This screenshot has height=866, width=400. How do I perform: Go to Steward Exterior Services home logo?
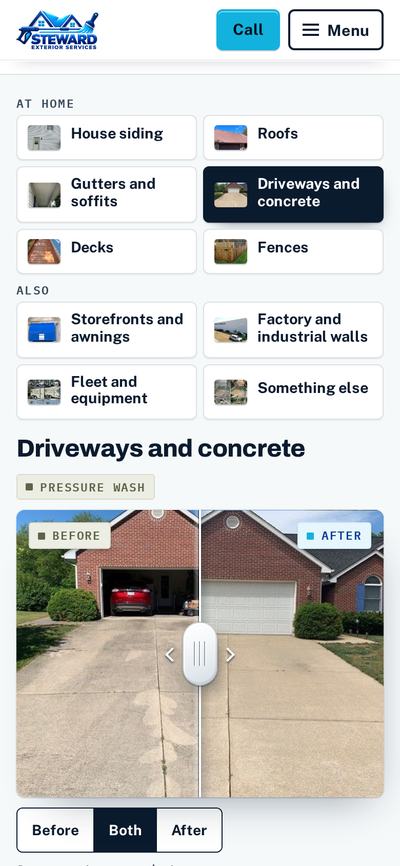coord(57,30)
